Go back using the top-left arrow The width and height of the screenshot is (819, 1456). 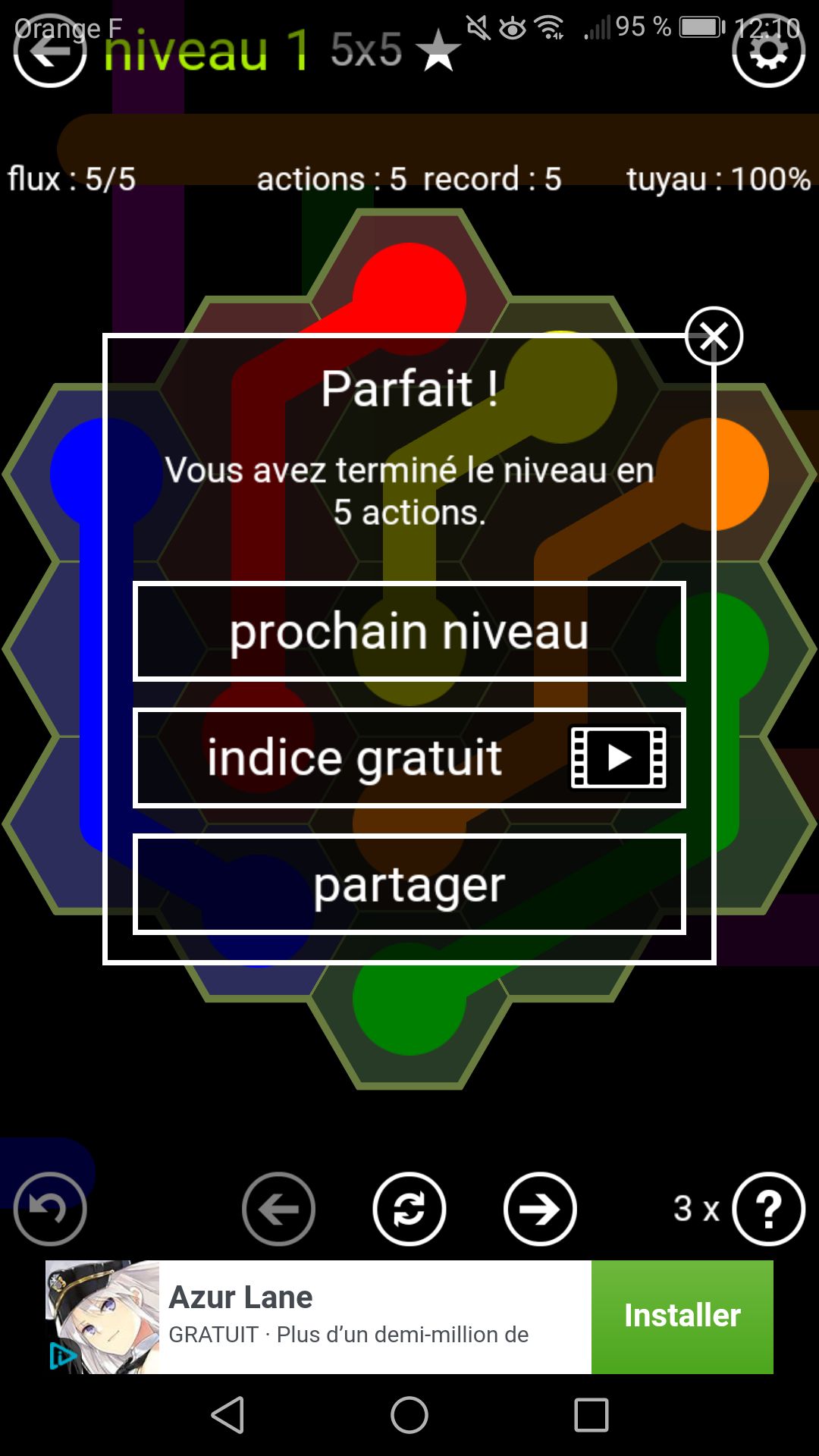click(x=50, y=52)
